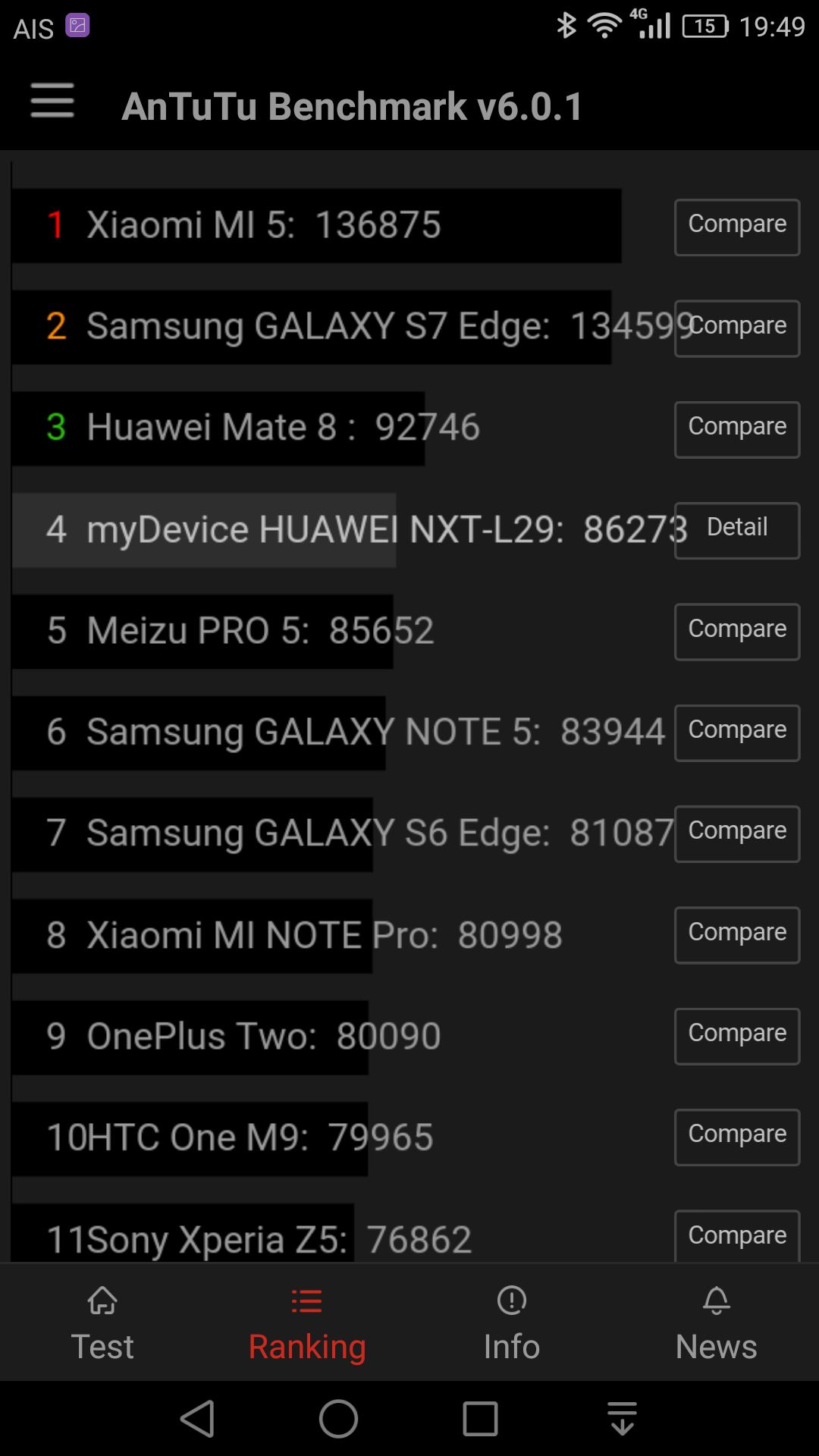Tap the system back button
This screenshot has height=1456, width=819.
[x=197, y=1419]
